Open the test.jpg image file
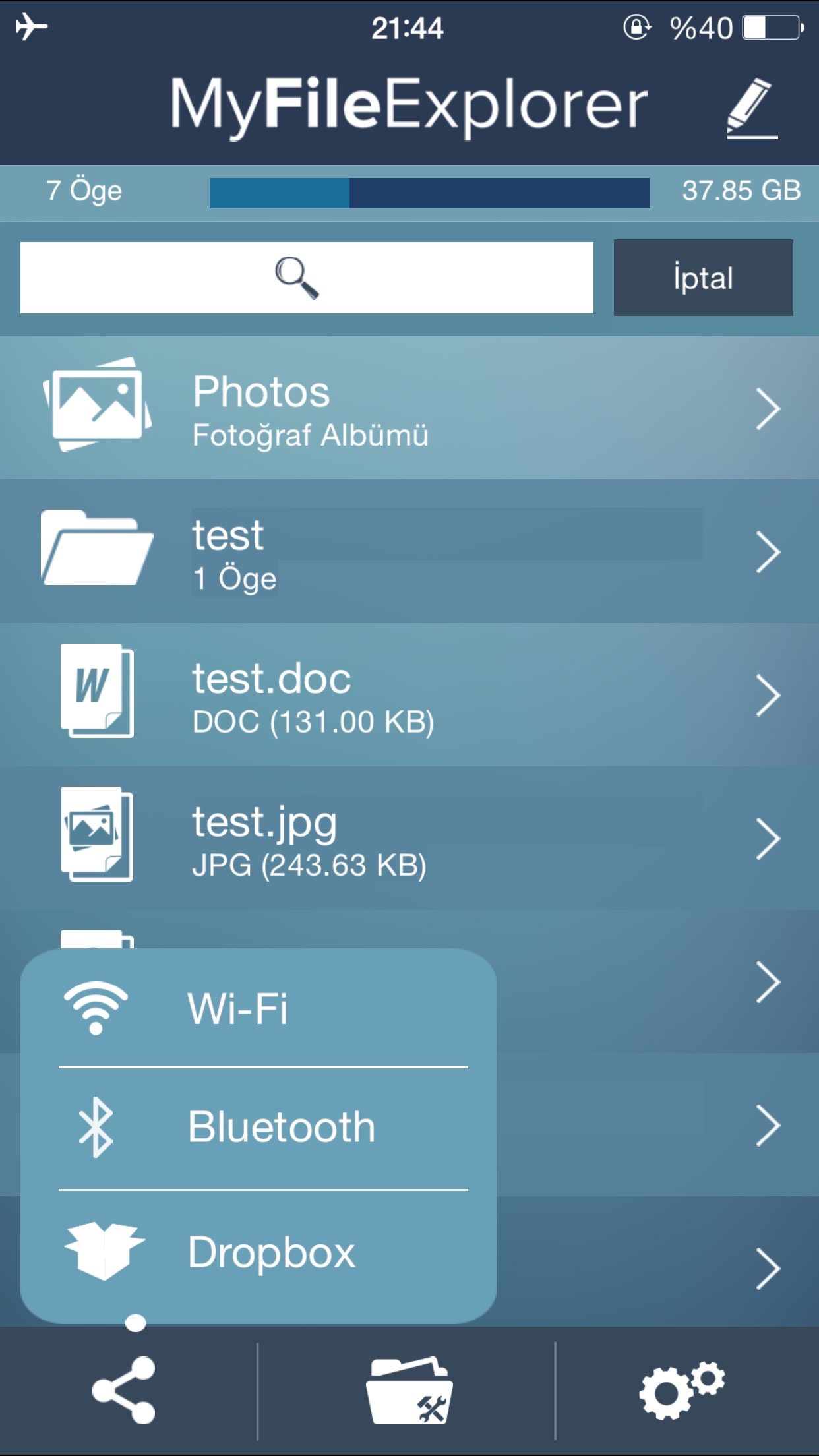Viewport: 819px width, 1456px height. (409, 838)
